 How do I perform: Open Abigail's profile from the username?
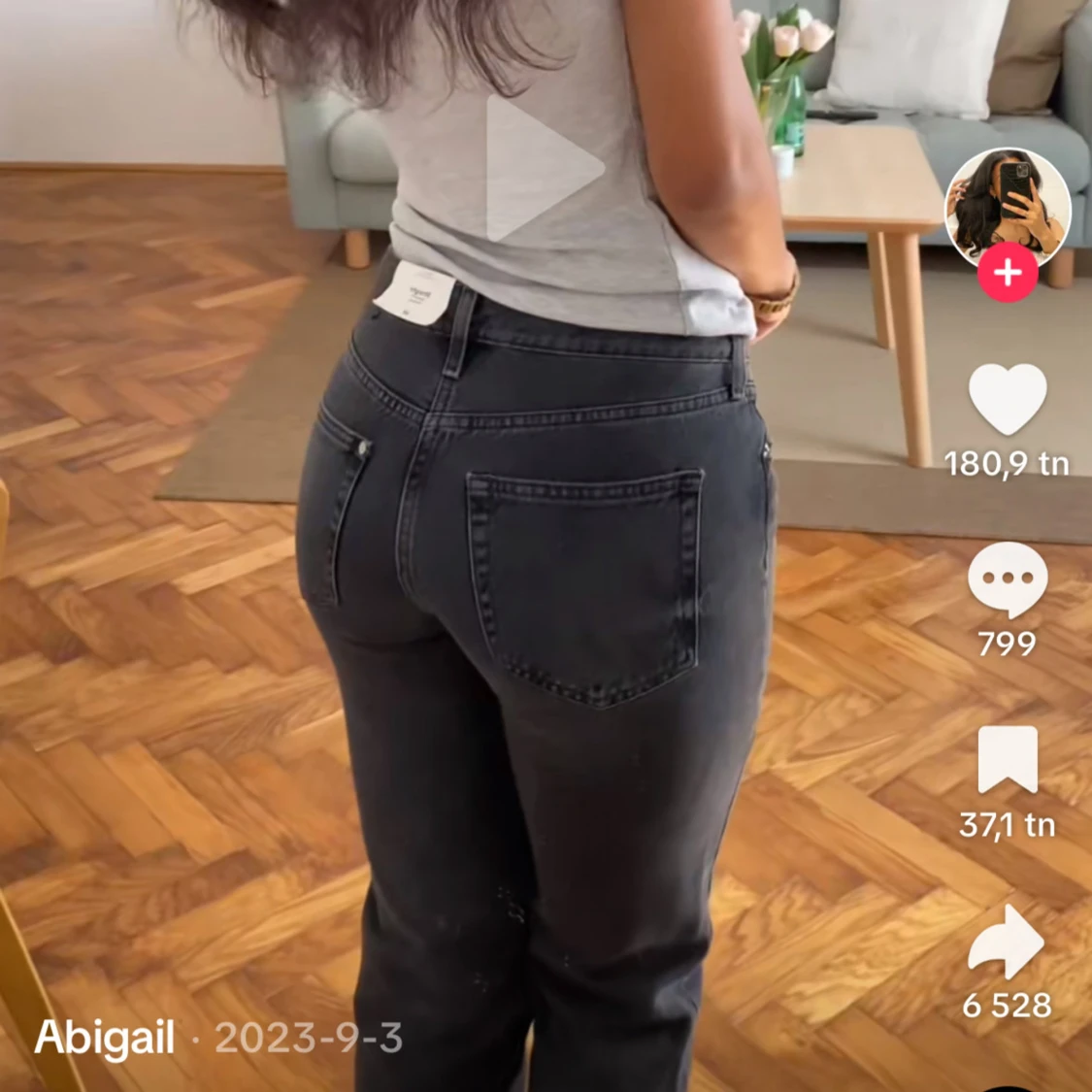pos(105,1039)
